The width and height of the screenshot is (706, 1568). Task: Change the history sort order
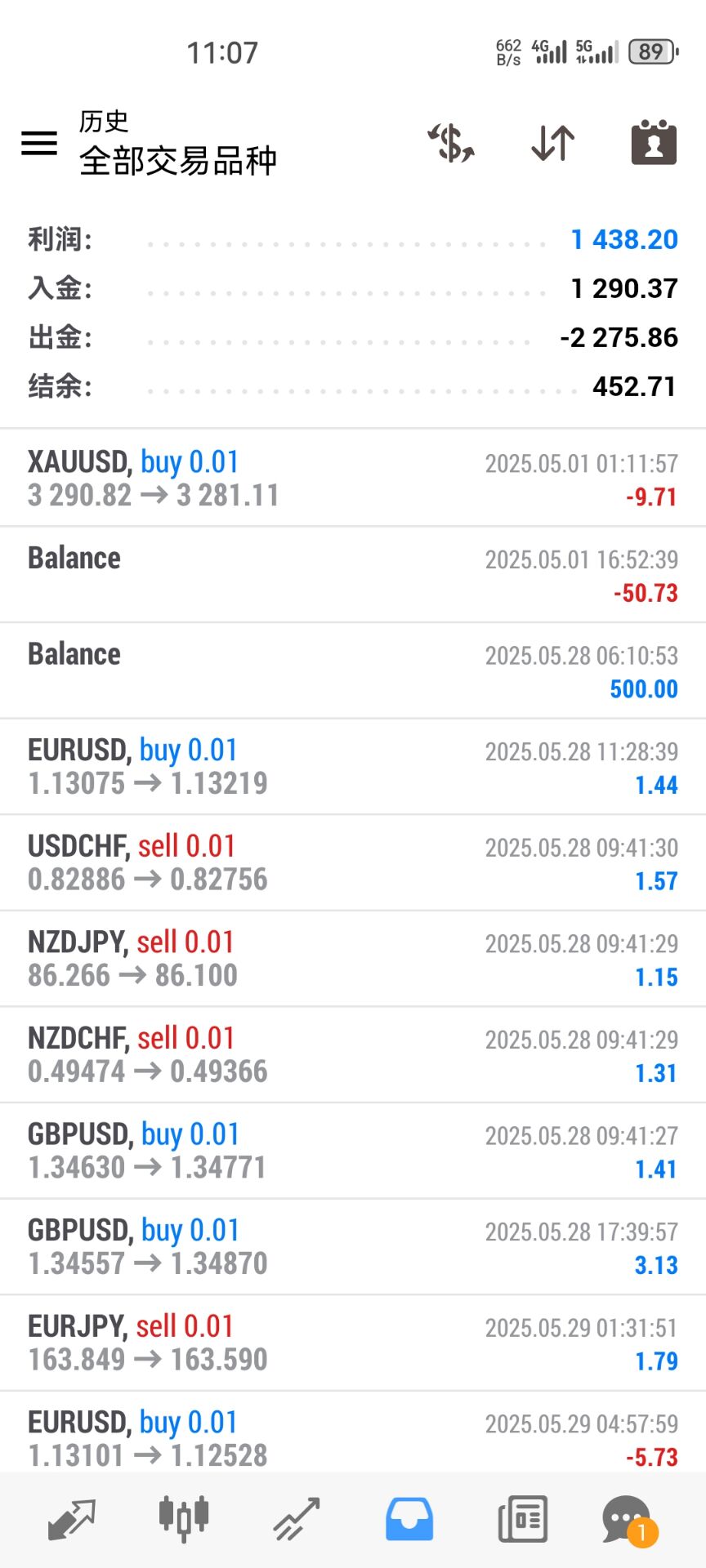[x=553, y=144]
